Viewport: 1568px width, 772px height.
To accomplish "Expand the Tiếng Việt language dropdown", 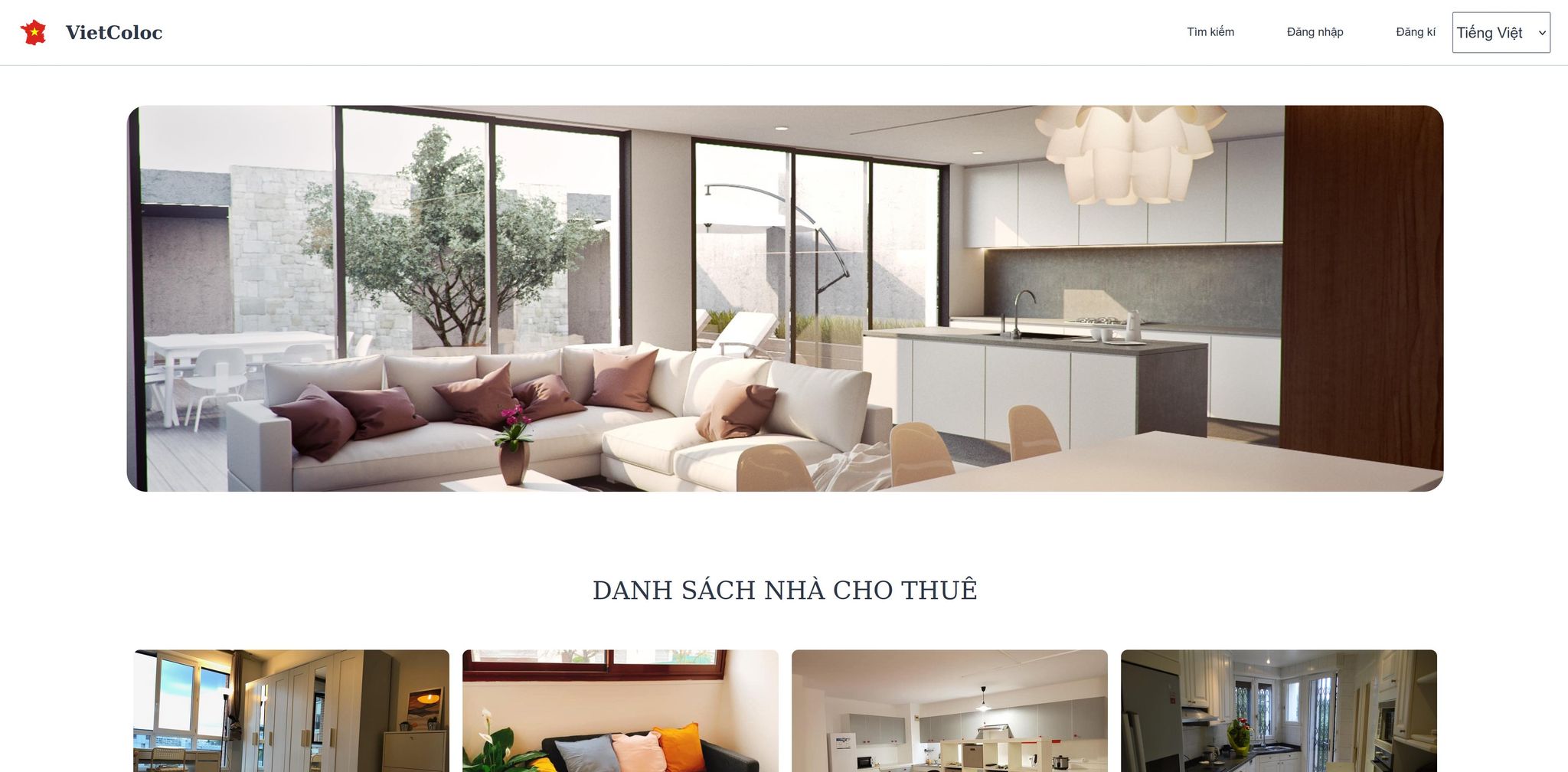I will pos(1501,32).
